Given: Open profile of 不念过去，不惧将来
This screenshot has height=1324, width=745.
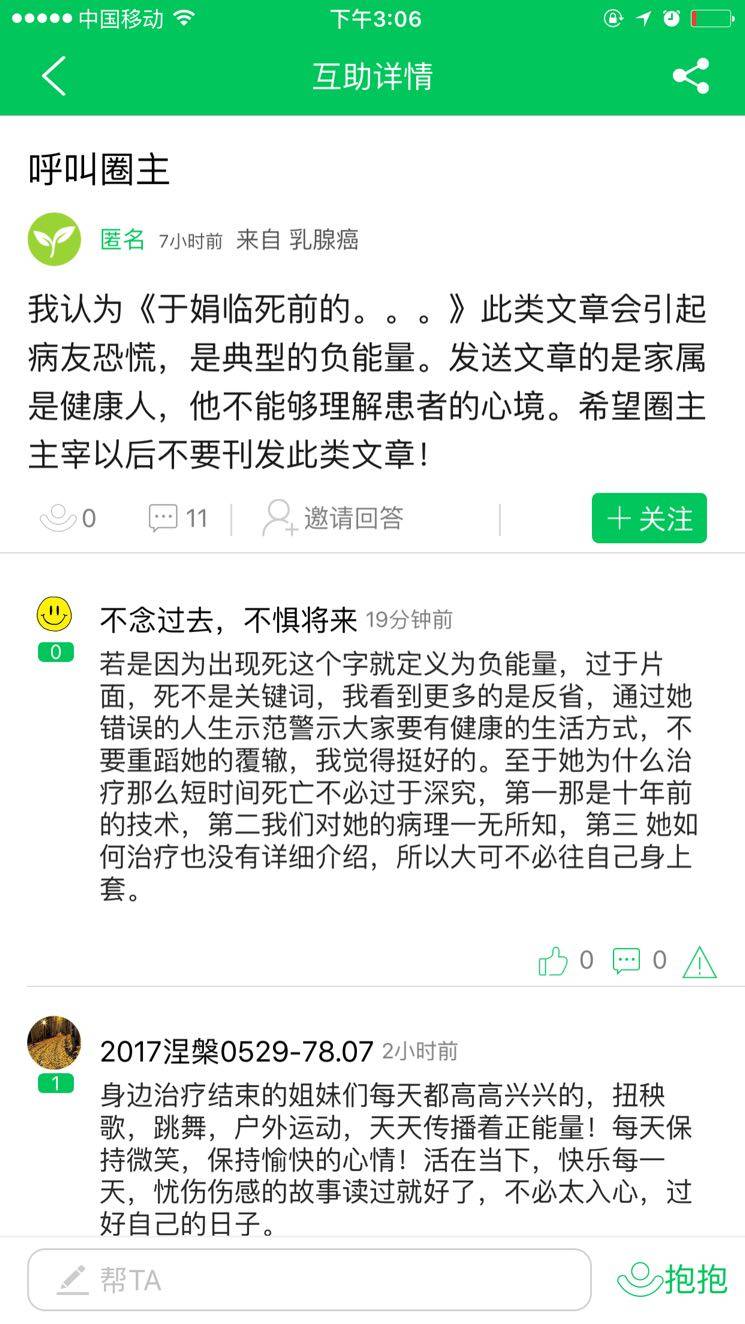Looking at the screenshot, I should point(54,615).
